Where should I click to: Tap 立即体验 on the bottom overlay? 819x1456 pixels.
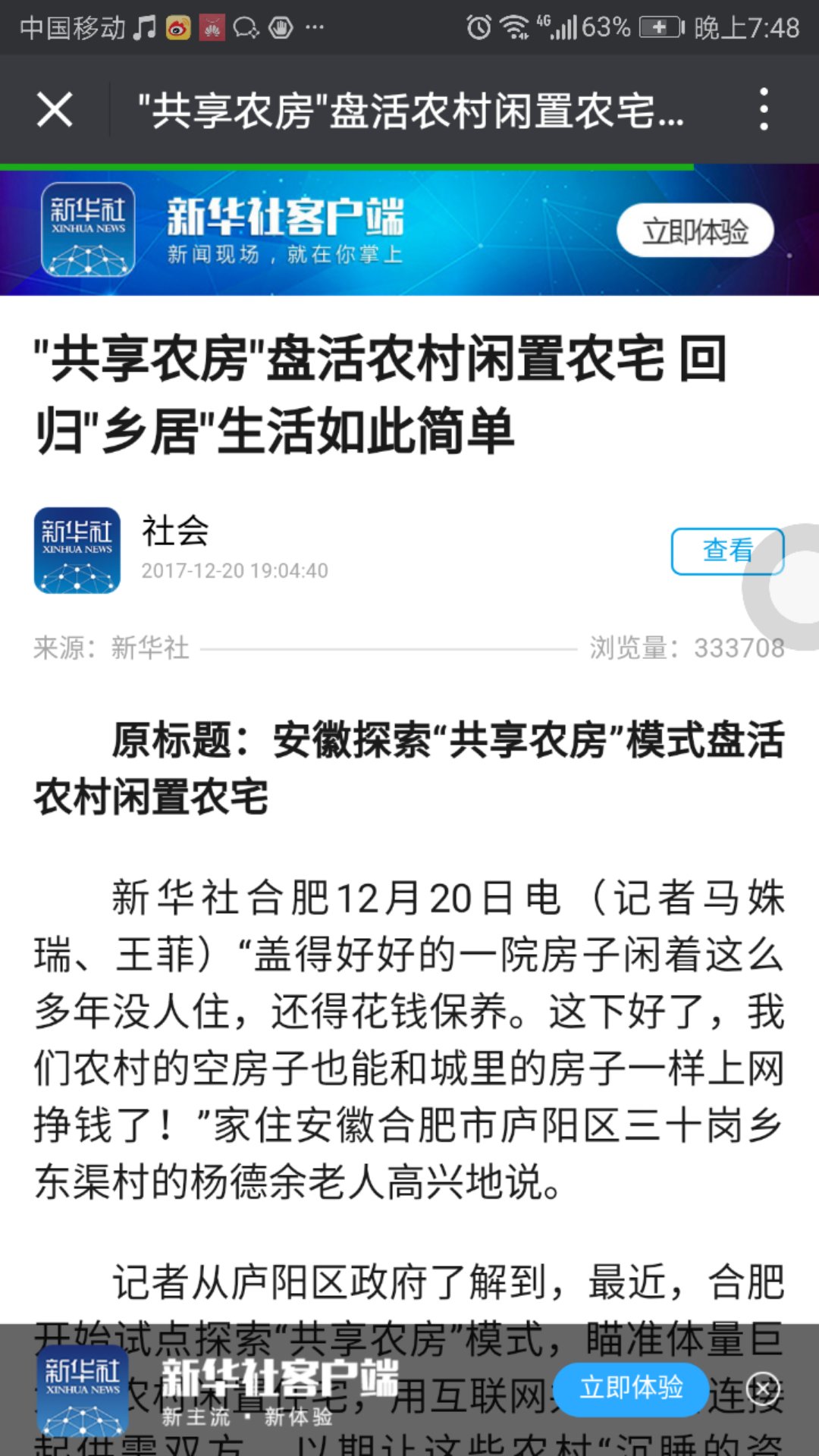(631, 1389)
